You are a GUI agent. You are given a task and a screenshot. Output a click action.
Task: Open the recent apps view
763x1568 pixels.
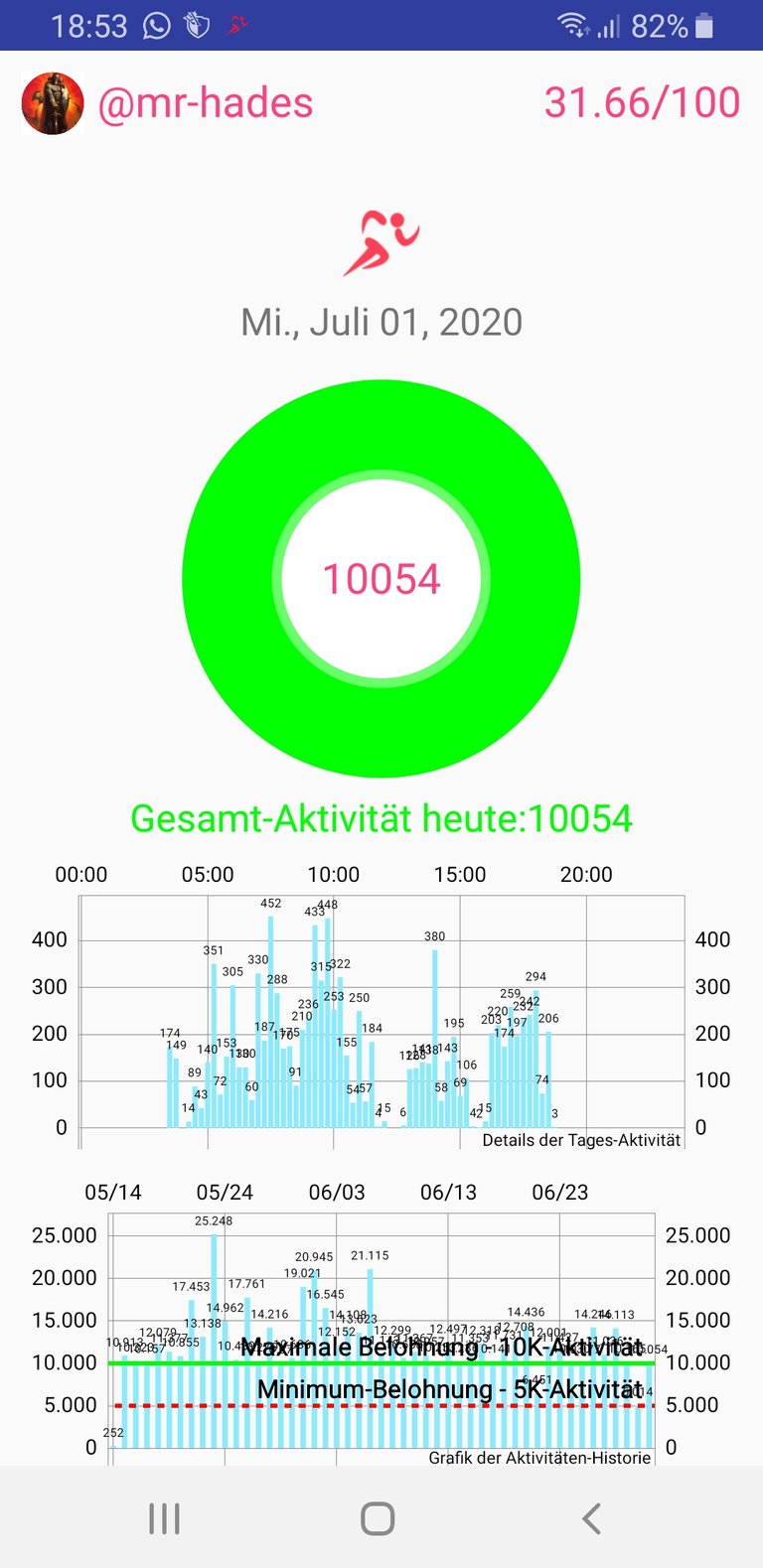point(164,1518)
